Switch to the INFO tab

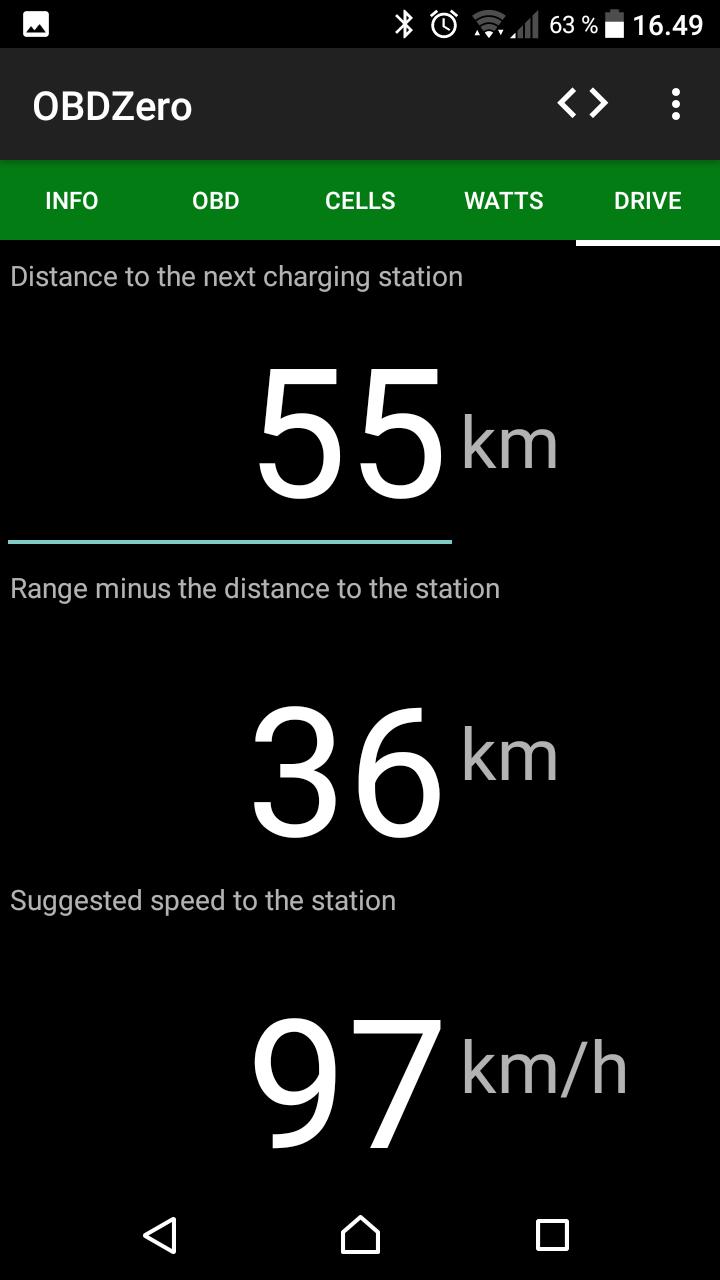pyautogui.click(x=72, y=201)
